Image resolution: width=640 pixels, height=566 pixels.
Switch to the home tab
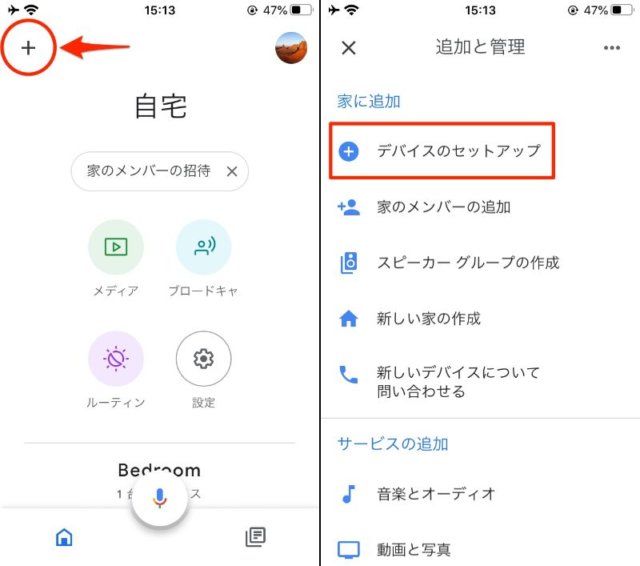click(x=64, y=537)
